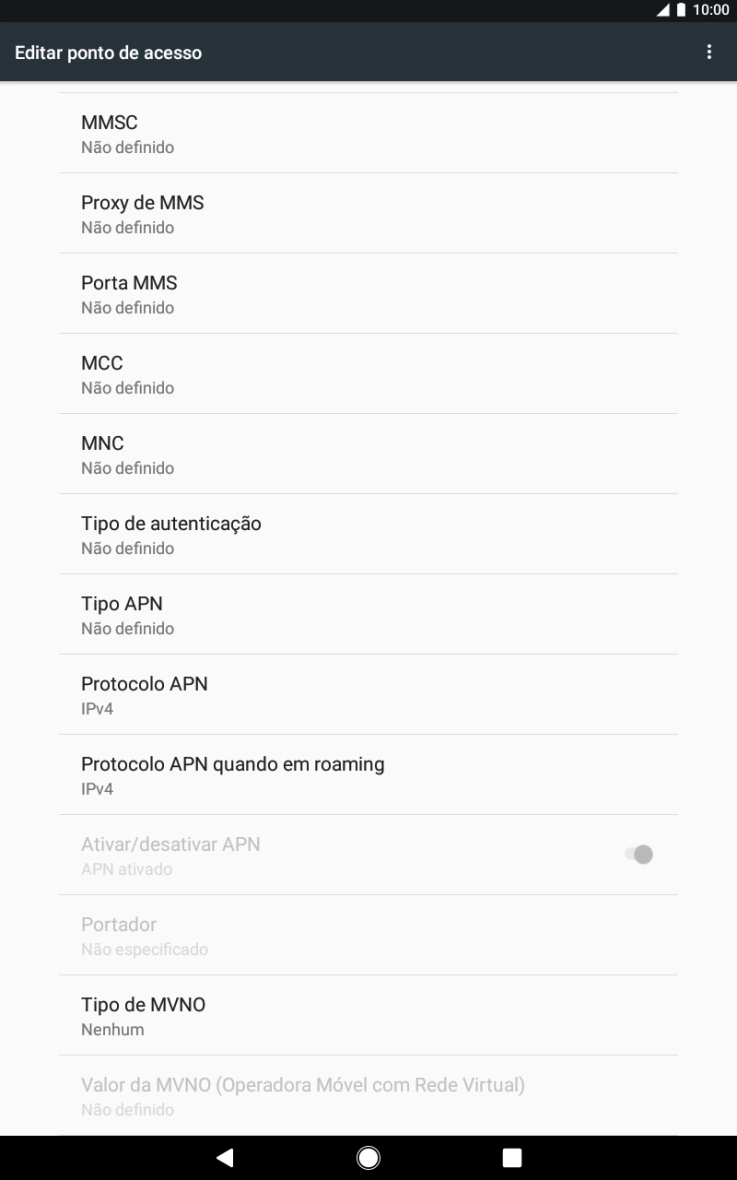Edit the Tipo APN entry
Screen dimensions: 737x1180
click(x=368, y=614)
